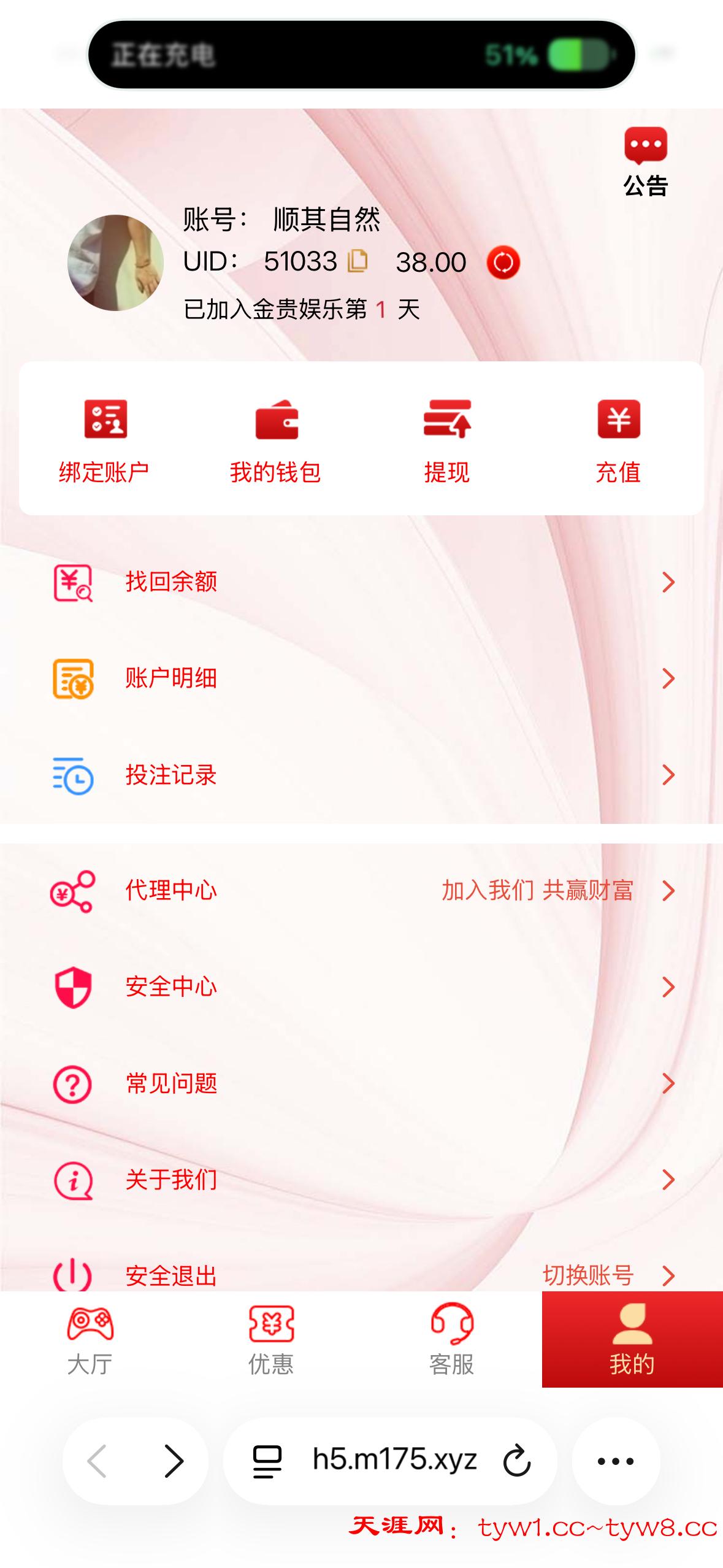Copy the UID with the copy icon

358,261
